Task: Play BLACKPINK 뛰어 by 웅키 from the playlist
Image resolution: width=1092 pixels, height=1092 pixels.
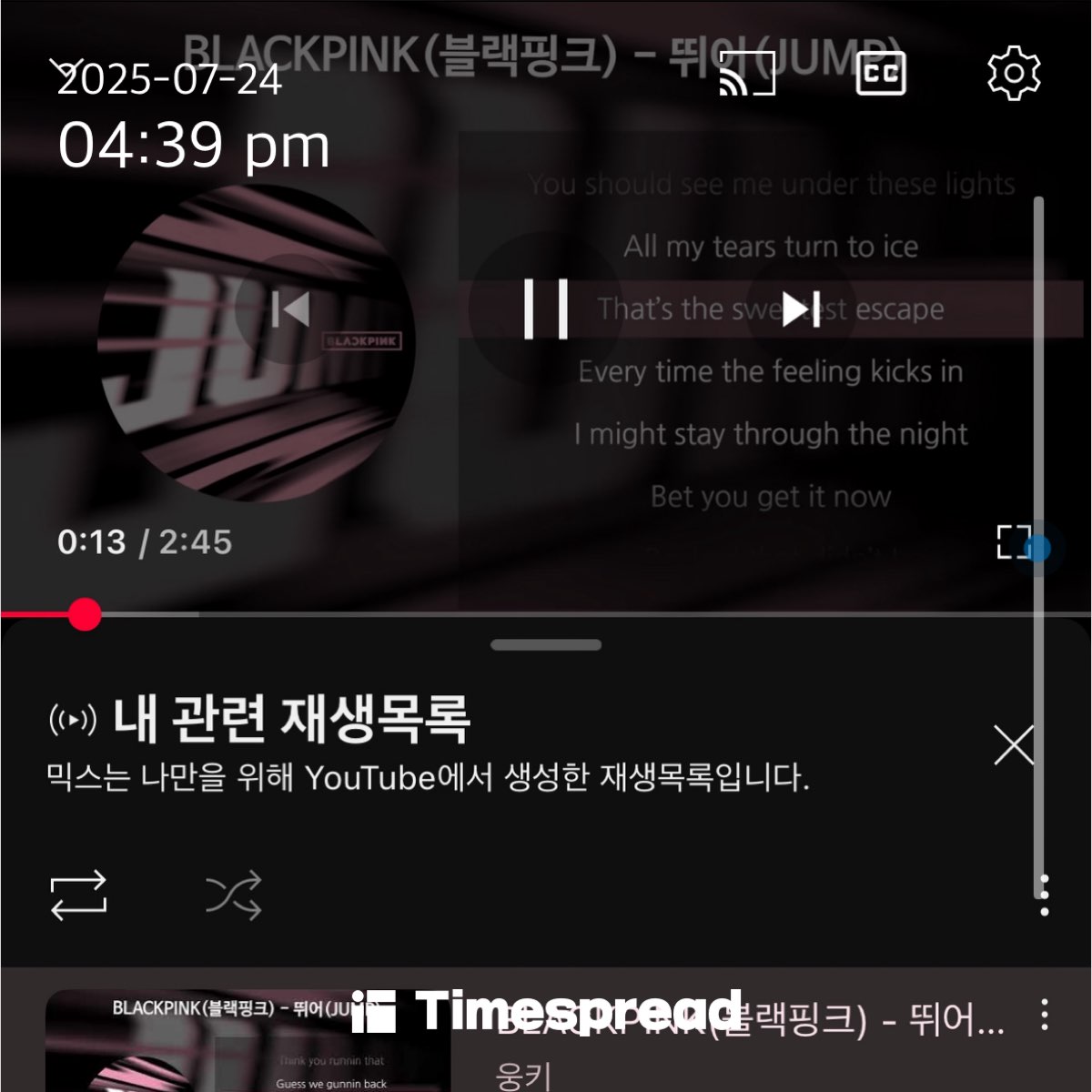Action: pyautogui.click(x=248, y=1041)
